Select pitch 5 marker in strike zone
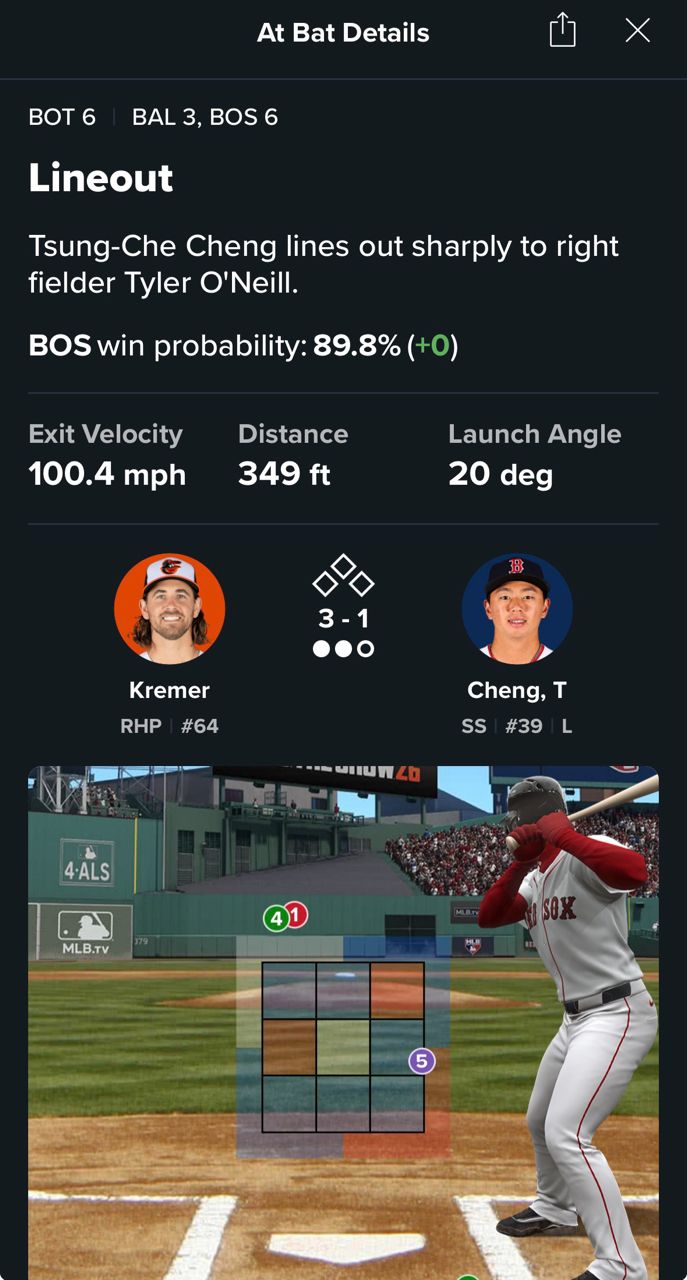This screenshot has width=687, height=1280. point(422,1061)
